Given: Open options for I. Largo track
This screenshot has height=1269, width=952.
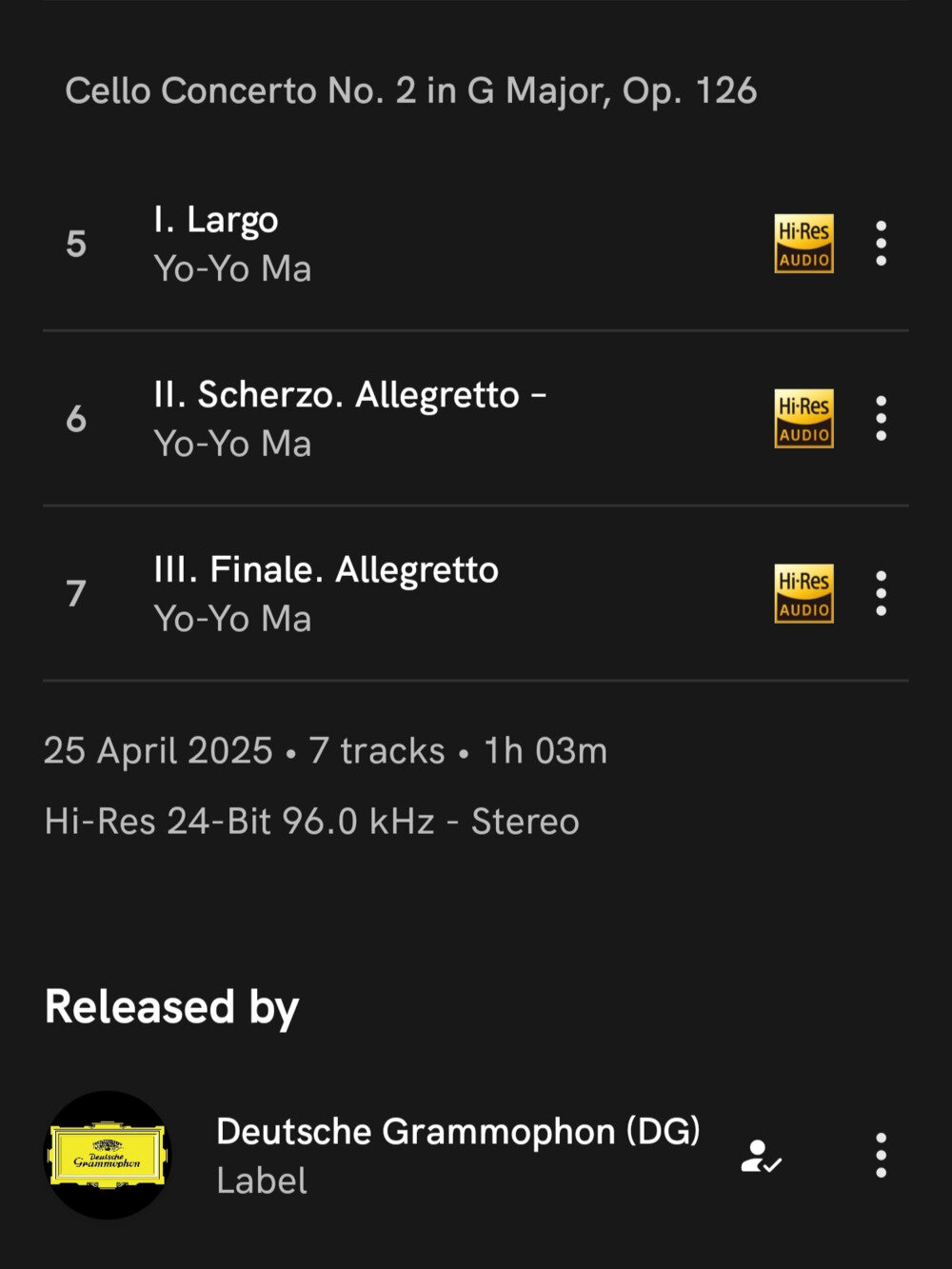Looking at the screenshot, I should pos(881,244).
